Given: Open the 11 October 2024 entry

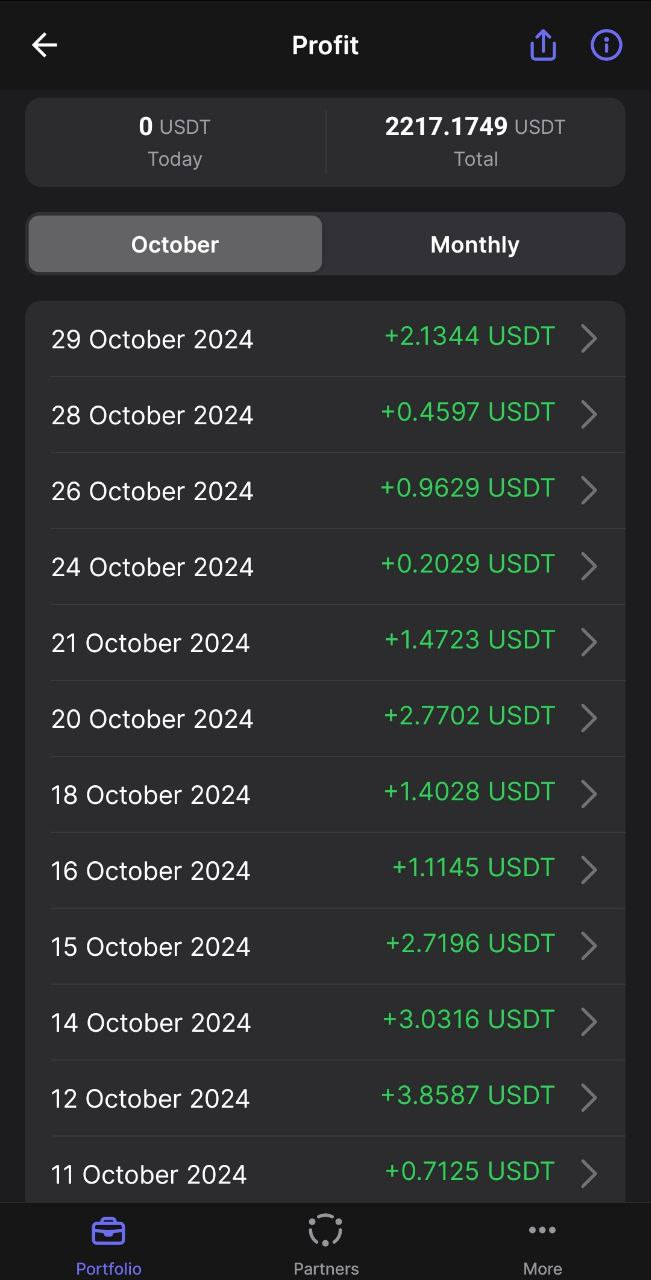Looking at the screenshot, I should (x=325, y=1170).
